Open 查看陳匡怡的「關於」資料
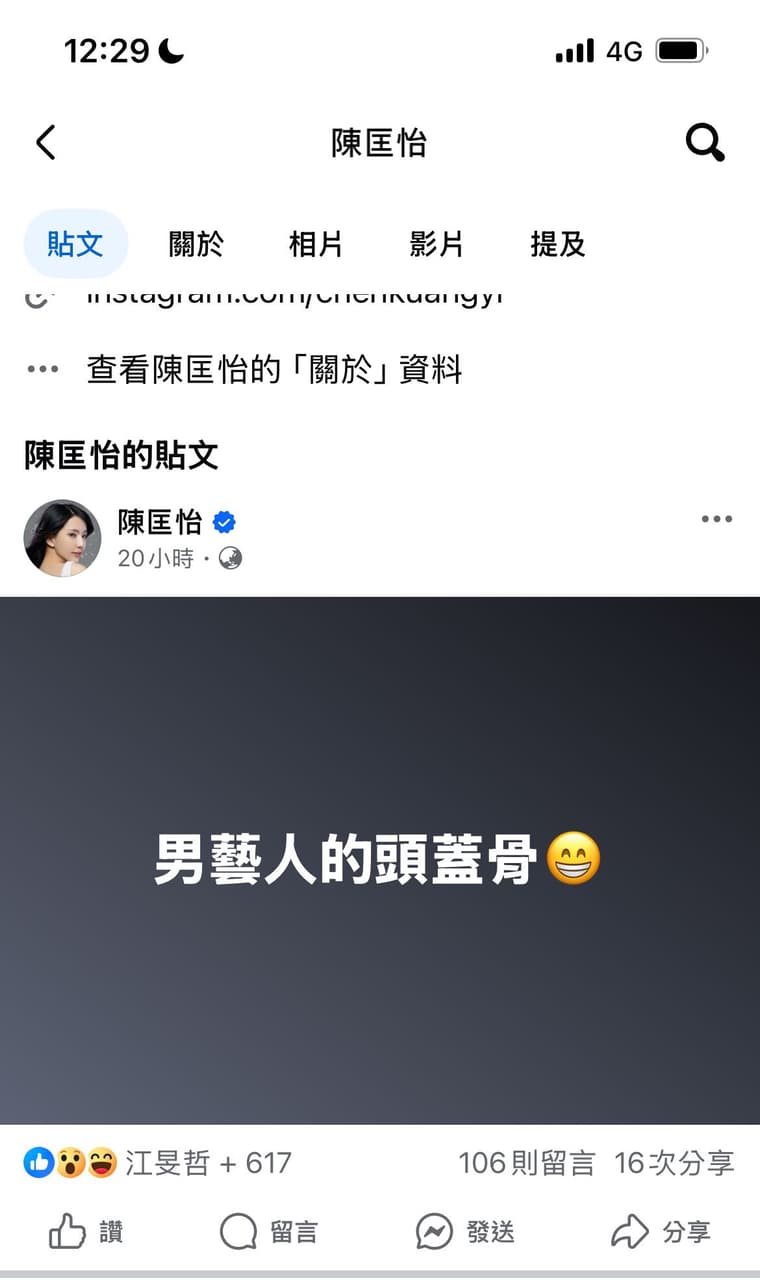This screenshot has height=1280, width=760. click(x=274, y=370)
